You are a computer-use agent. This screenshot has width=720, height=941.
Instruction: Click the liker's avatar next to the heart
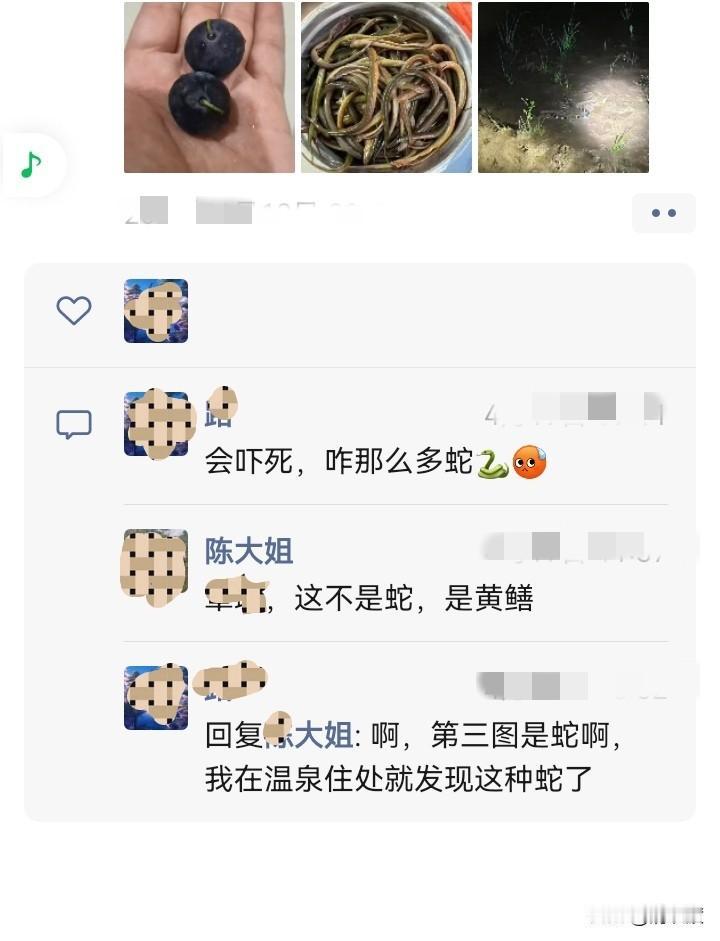[x=155, y=311]
